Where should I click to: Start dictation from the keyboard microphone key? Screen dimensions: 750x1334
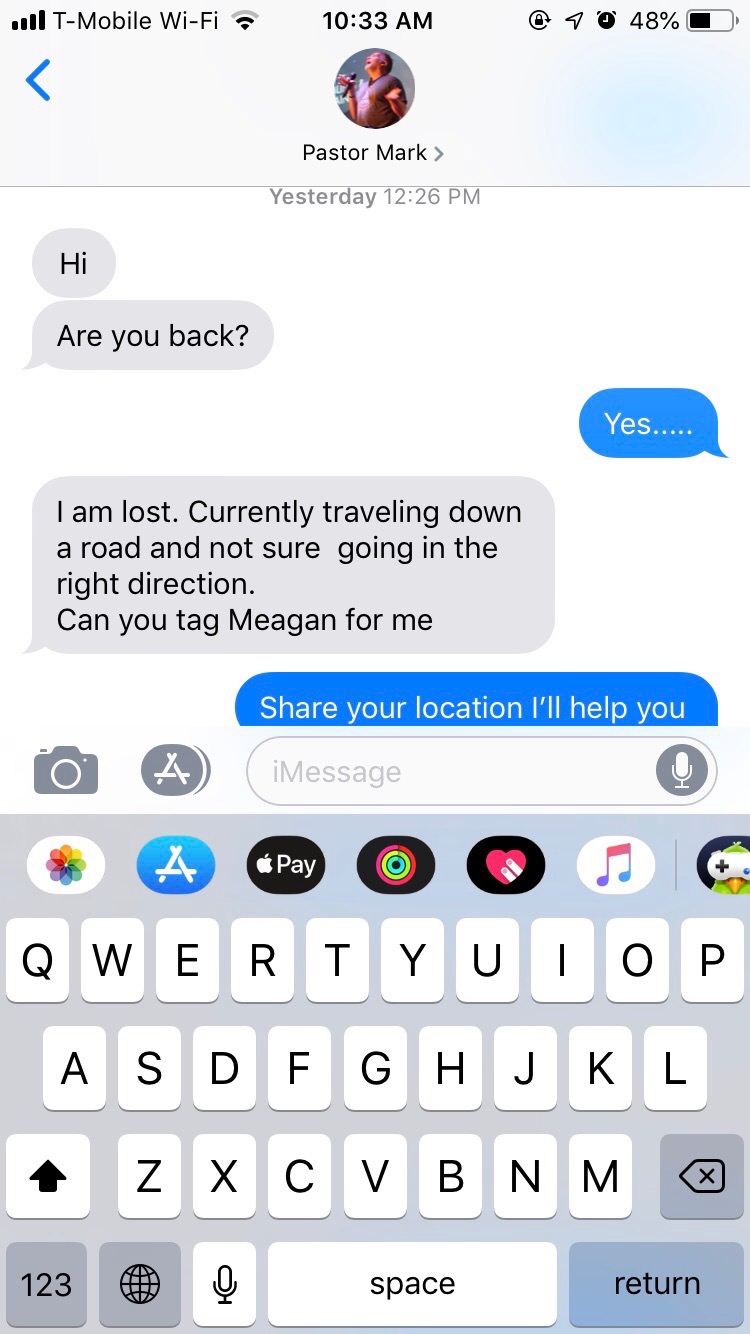(x=225, y=1284)
